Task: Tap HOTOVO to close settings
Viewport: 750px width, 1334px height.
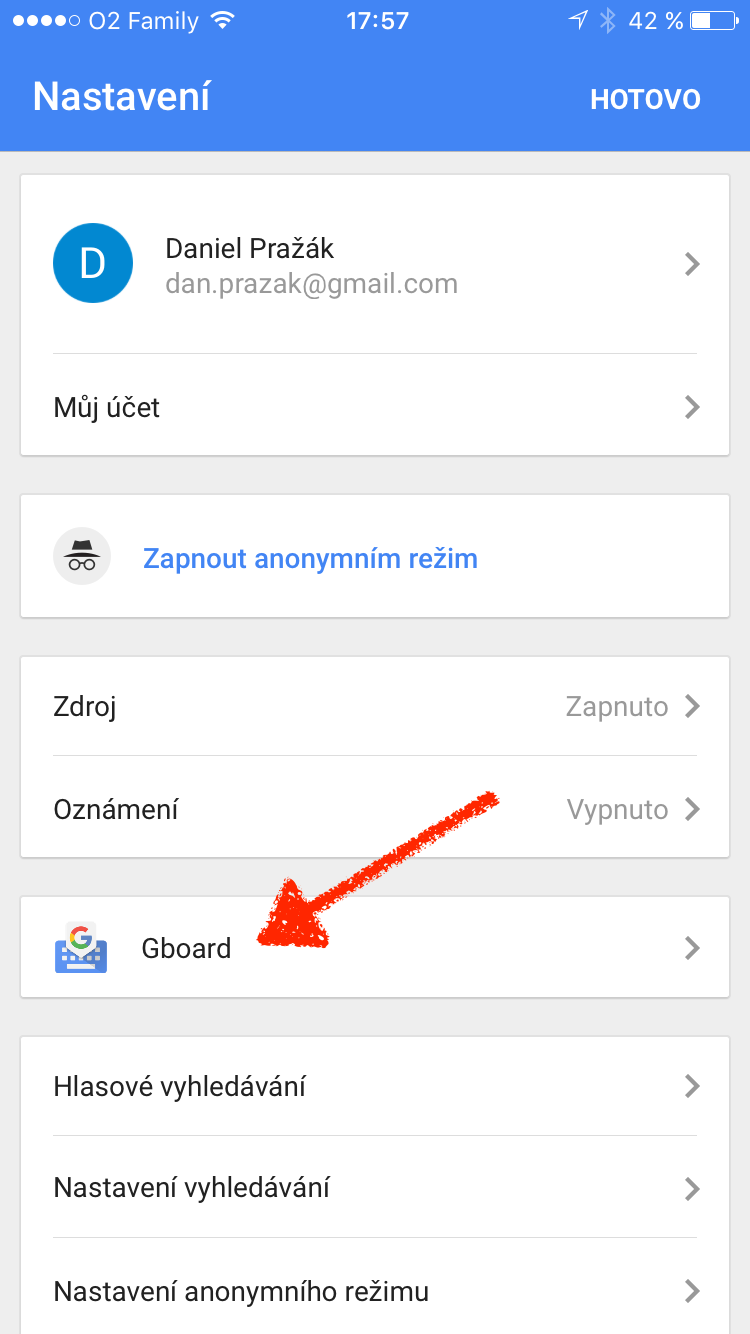Action: (x=645, y=99)
